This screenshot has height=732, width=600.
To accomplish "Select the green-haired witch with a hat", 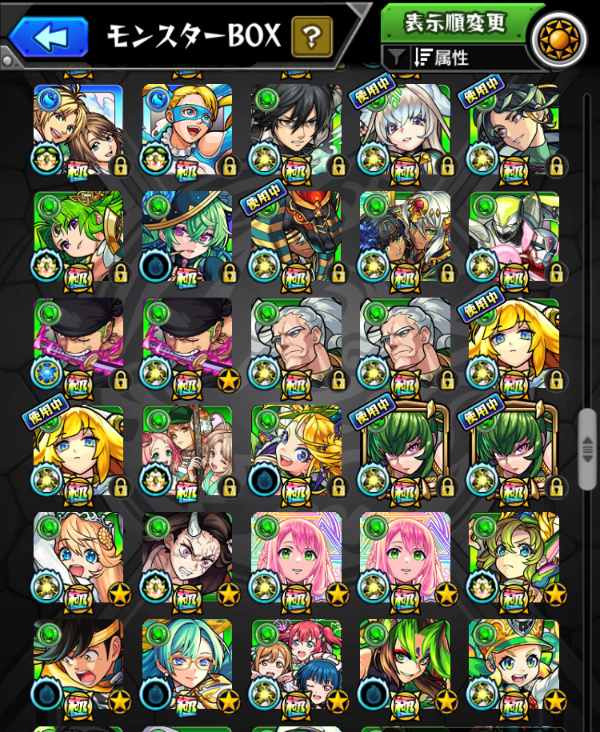I will point(187,237).
